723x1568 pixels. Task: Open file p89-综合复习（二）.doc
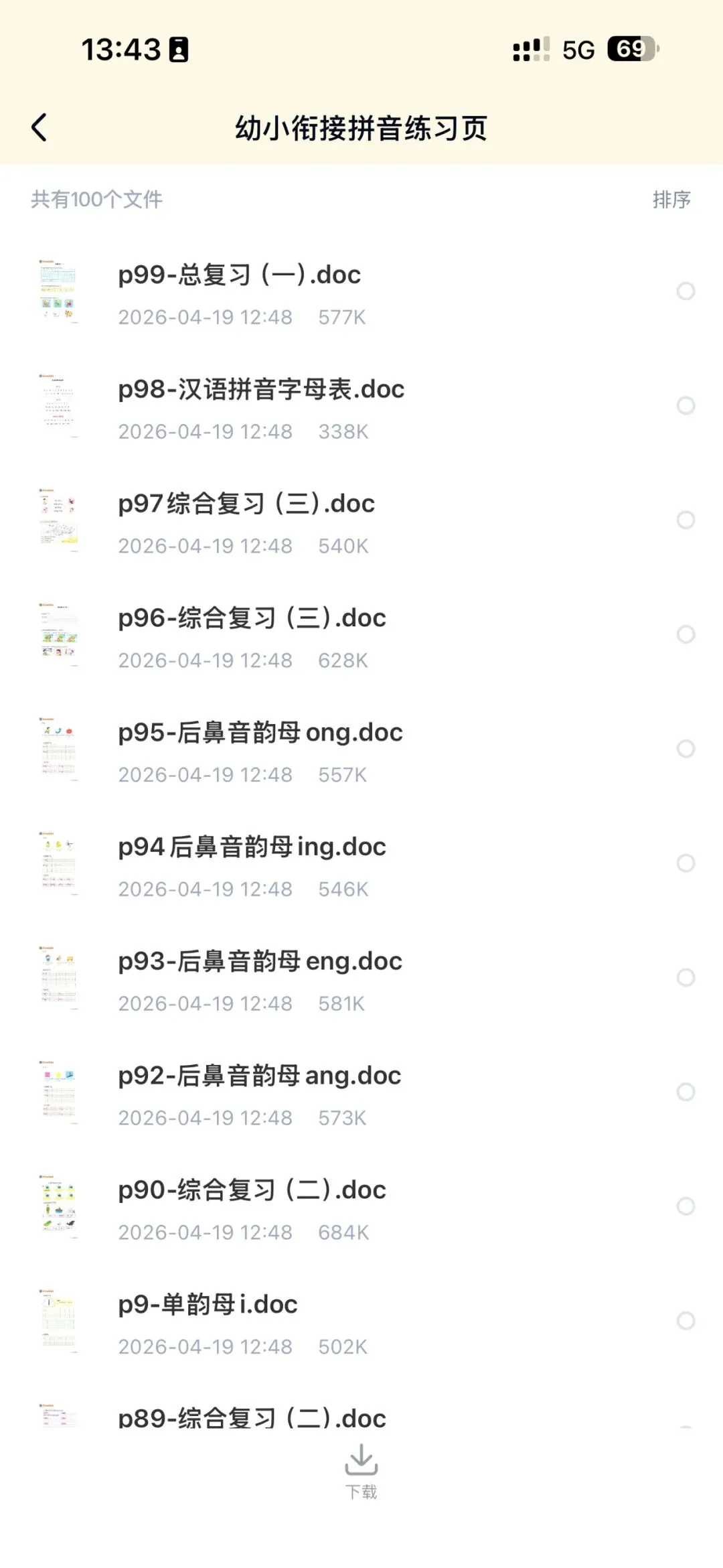[x=361, y=1413]
